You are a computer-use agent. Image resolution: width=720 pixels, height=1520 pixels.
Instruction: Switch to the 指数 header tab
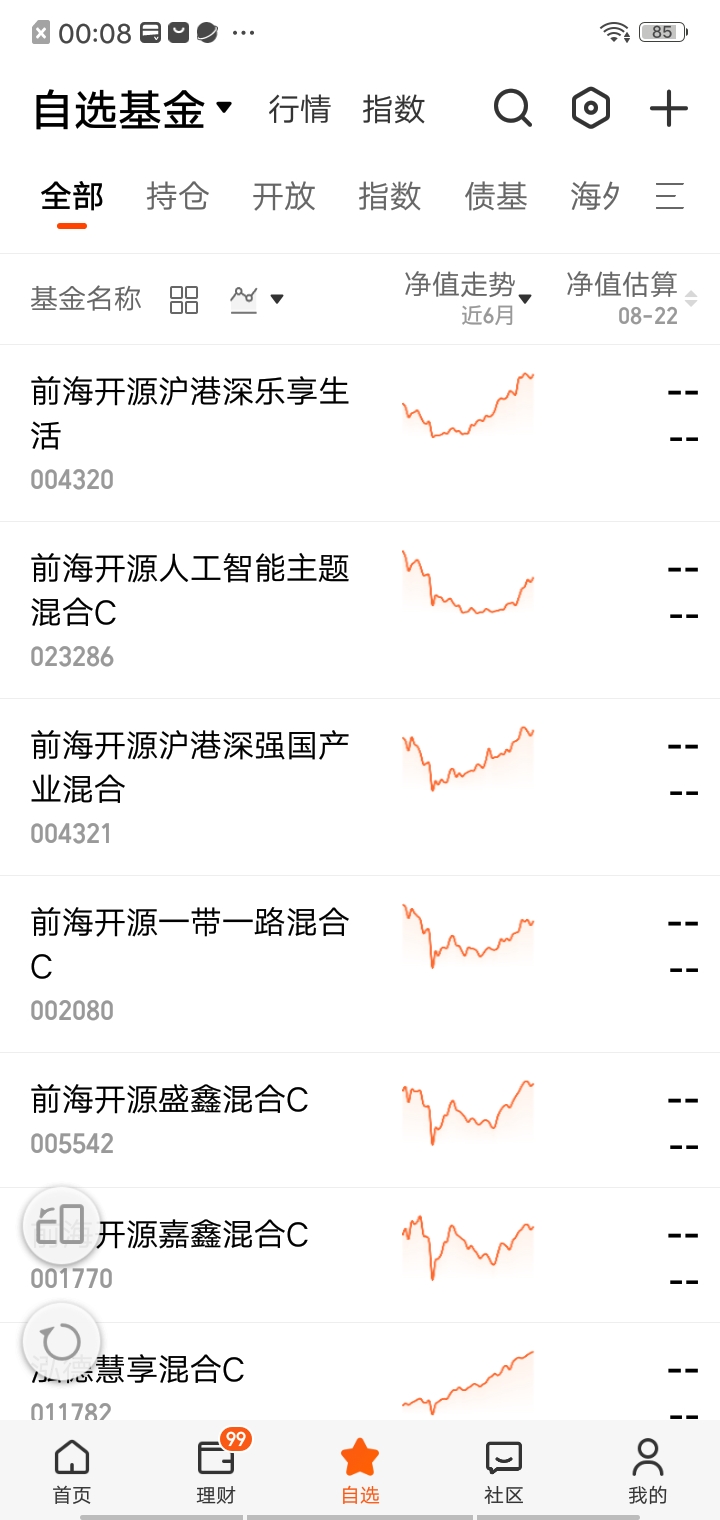(x=393, y=109)
